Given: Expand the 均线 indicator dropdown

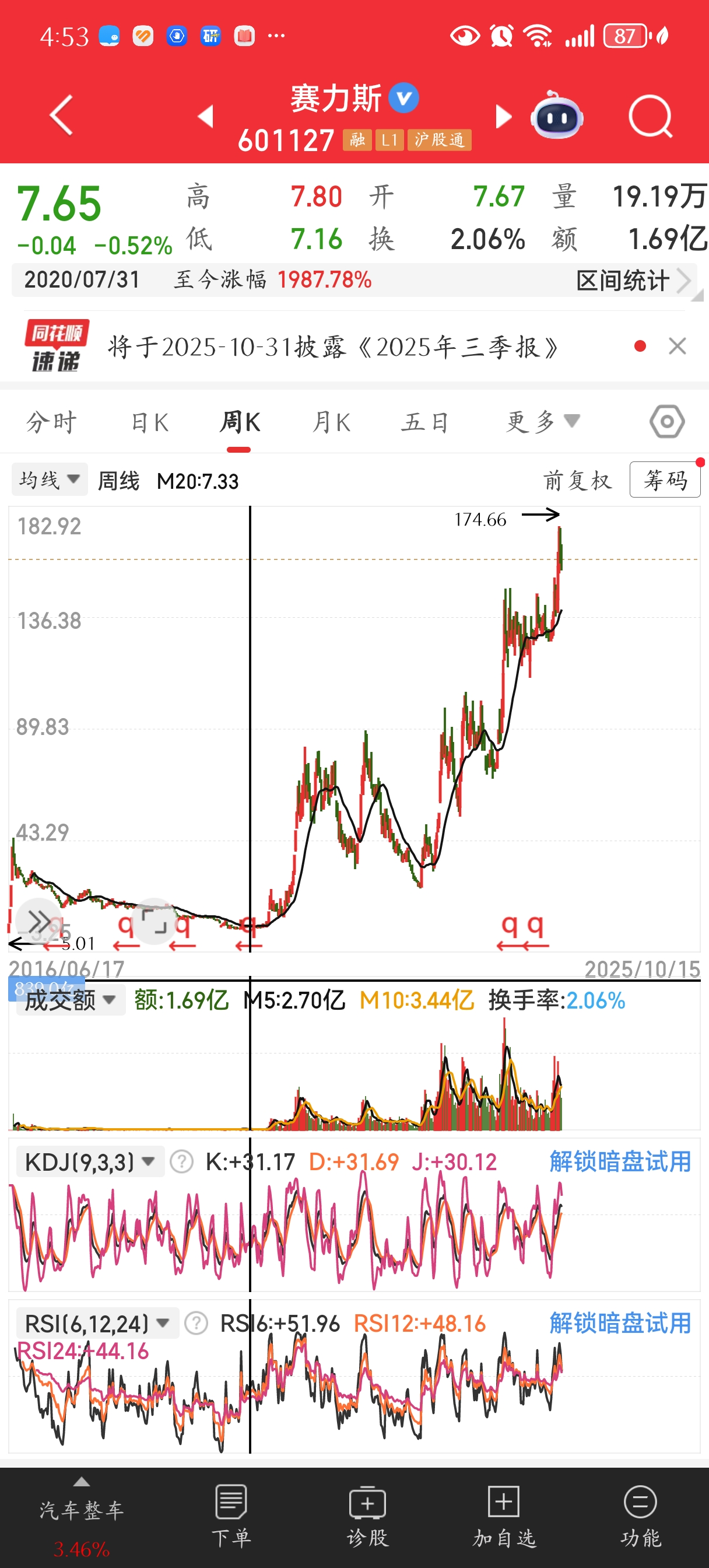Looking at the screenshot, I should 50,480.
